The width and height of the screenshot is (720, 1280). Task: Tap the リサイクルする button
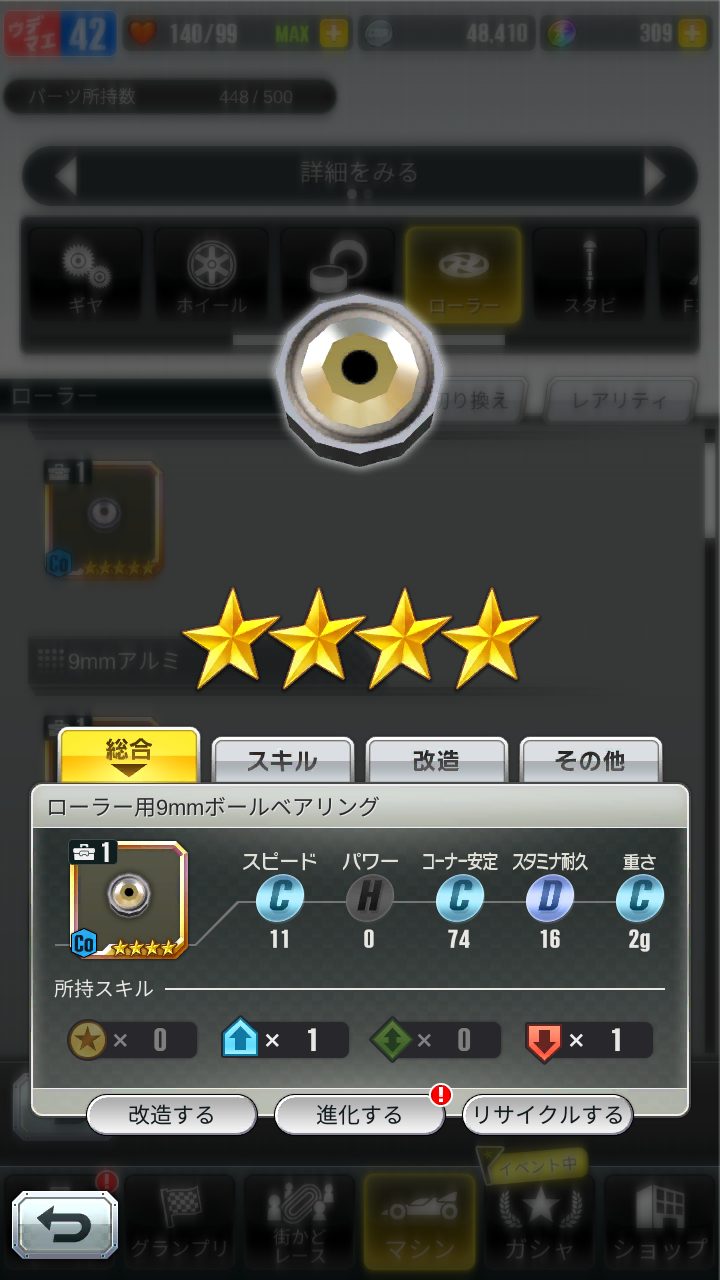pos(547,1115)
